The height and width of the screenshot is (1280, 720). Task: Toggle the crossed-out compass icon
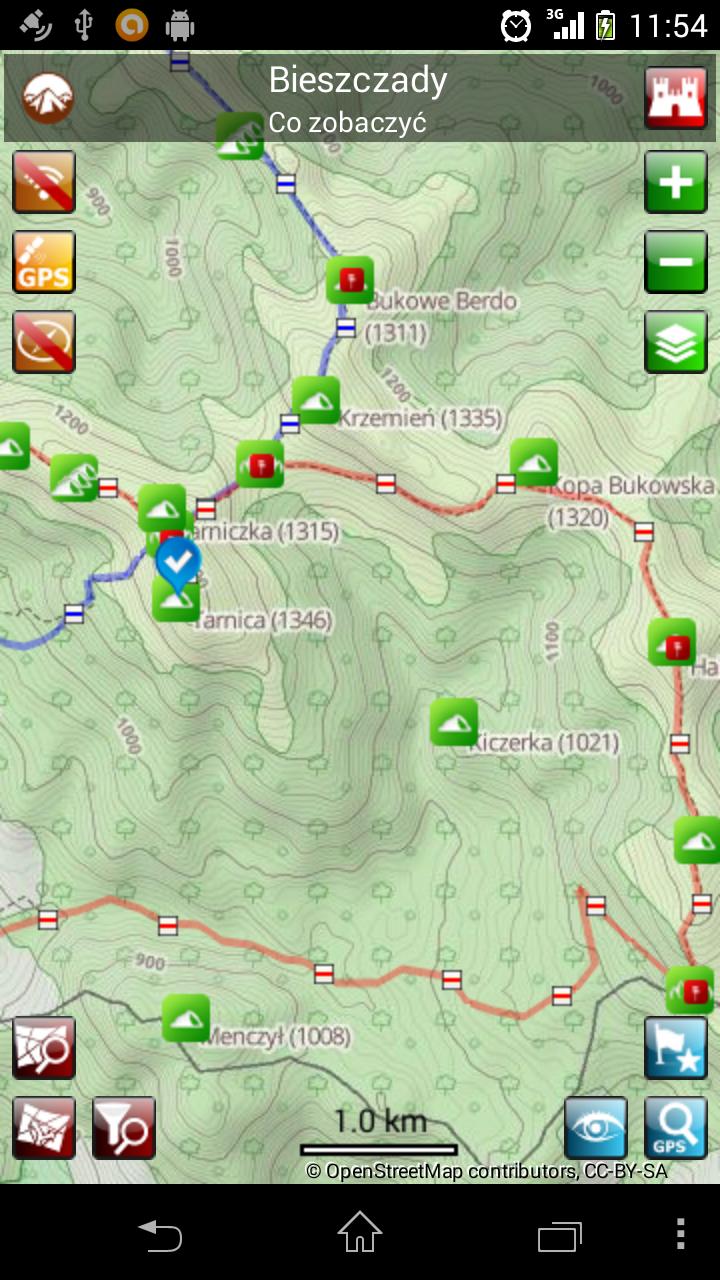pyautogui.click(x=44, y=342)
